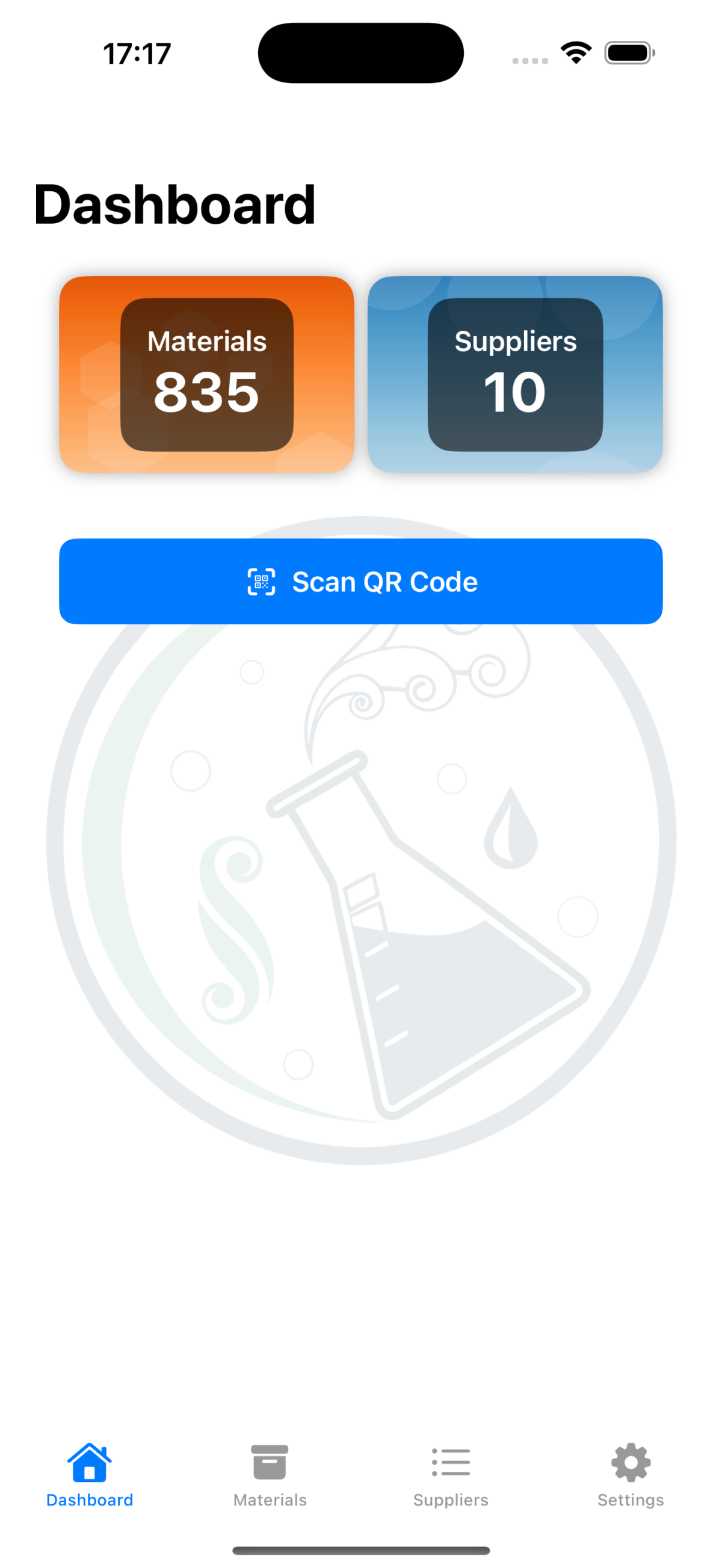The width and height of the screenshot is (722, 1568).
Task: Switch to the Materials tab
Action: 270,1474
